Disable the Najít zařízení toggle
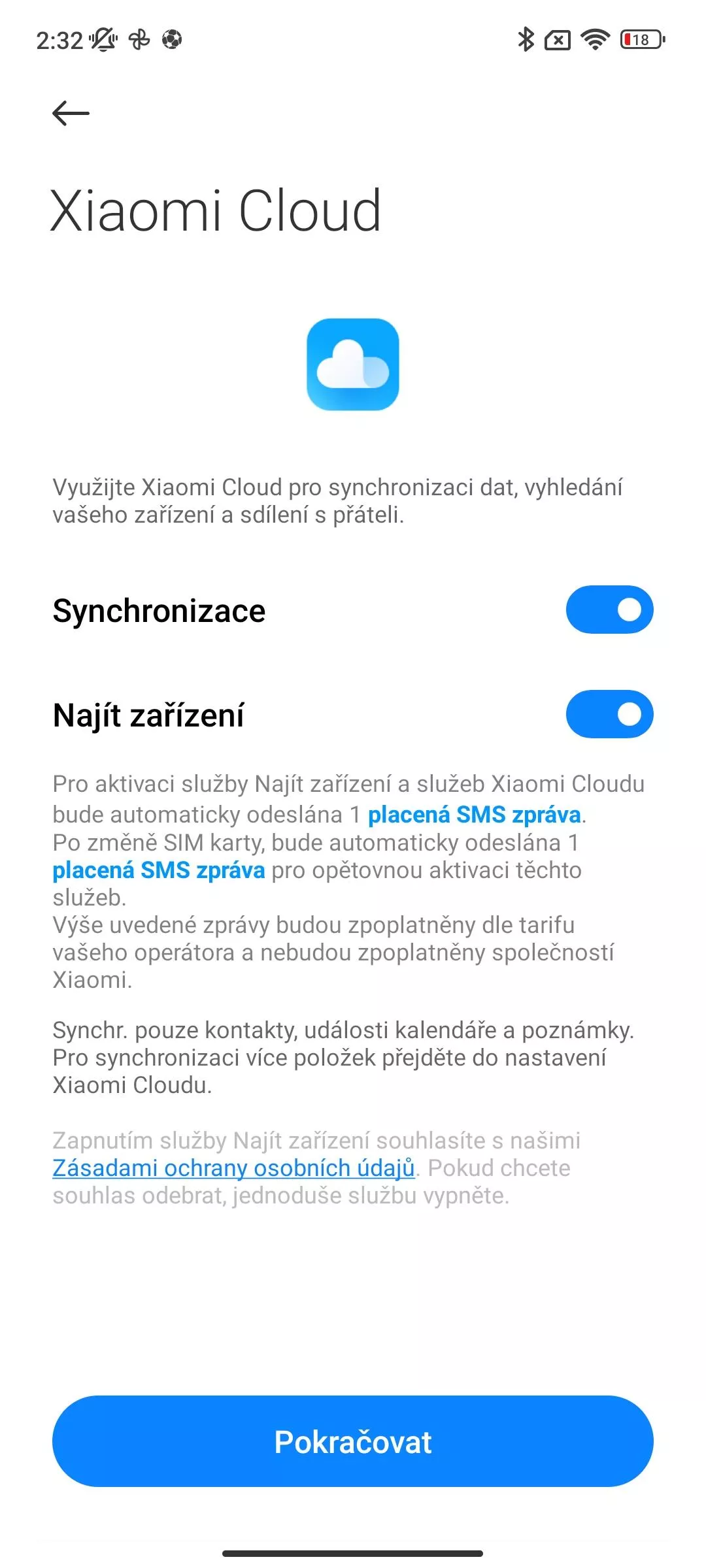Screen dimensions: 706x1568 tap(609, 714)
